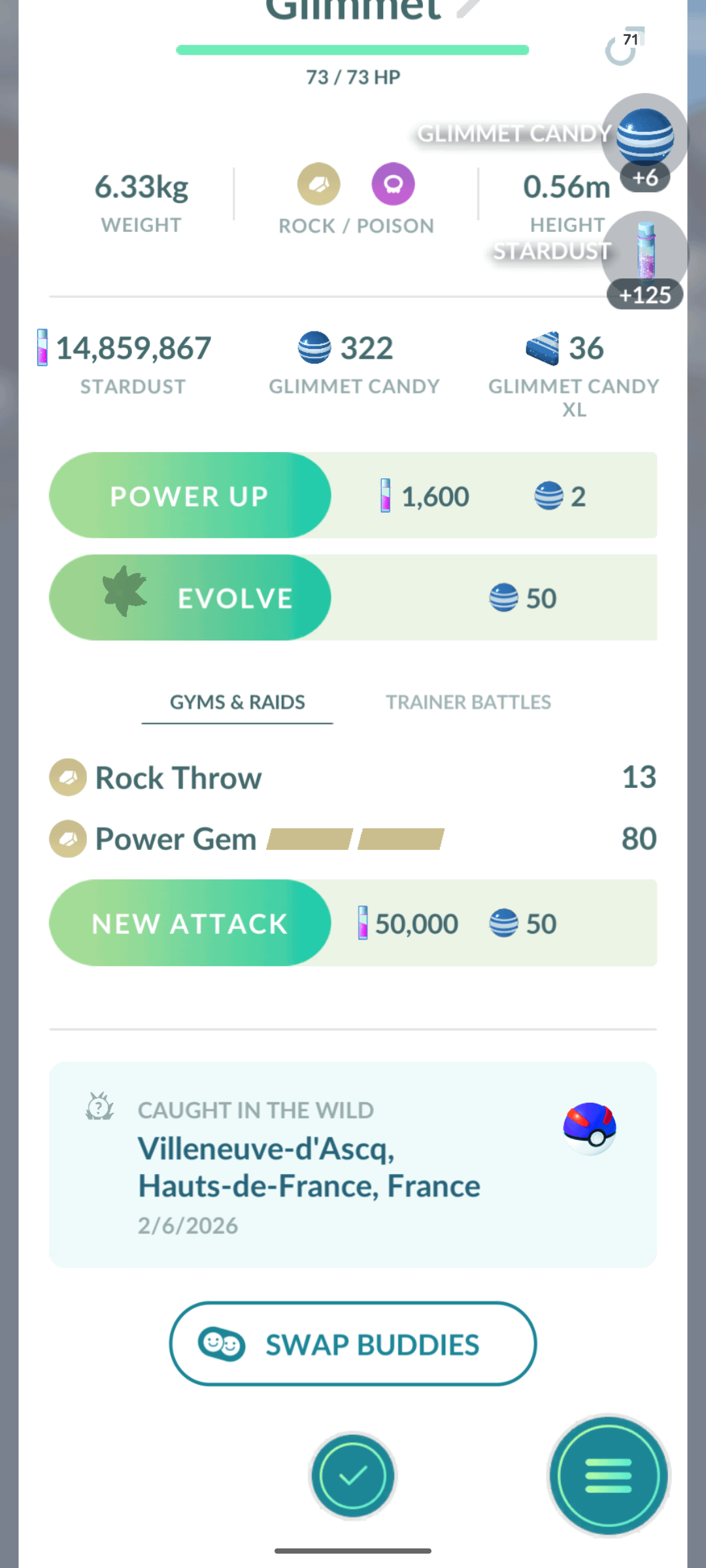Select the Gyms & Raids tab

pos(237,702)
